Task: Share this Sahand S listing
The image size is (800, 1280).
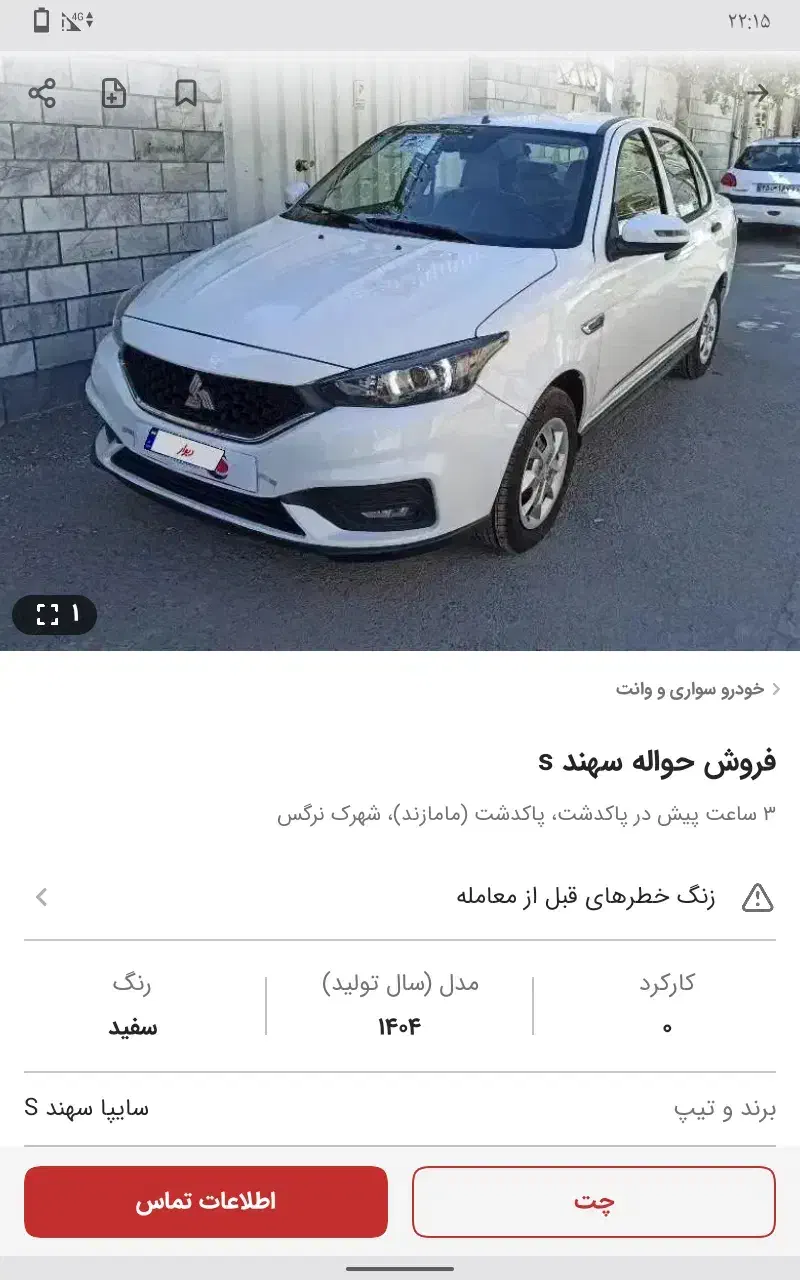Action: tap(42, 94)
